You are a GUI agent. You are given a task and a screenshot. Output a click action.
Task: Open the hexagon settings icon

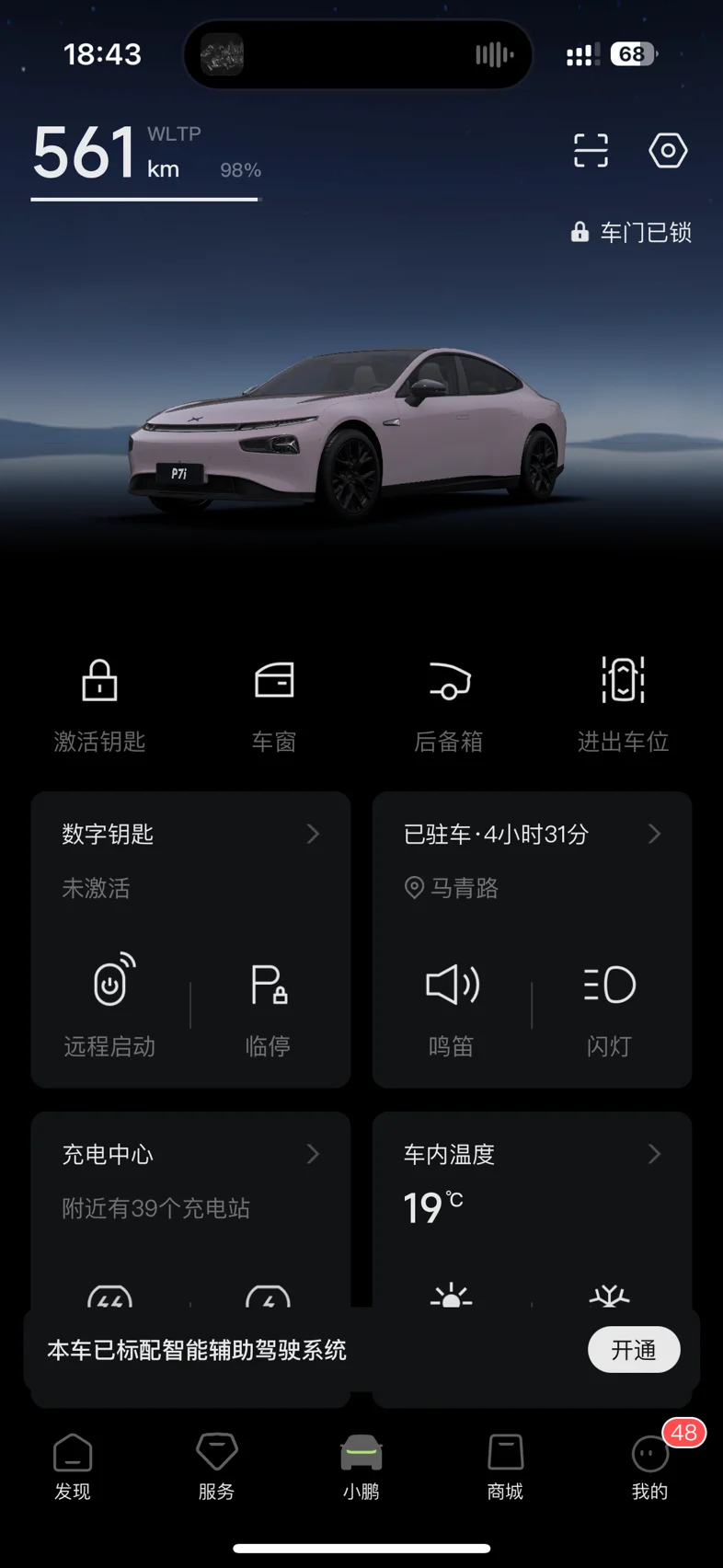[668, 150]
